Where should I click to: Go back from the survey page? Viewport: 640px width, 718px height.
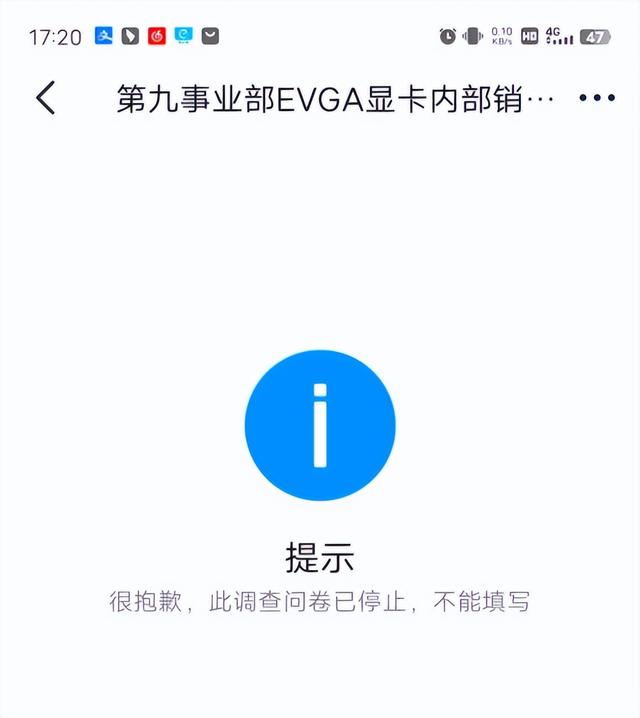pyautogui.click(x=46, y=98)
